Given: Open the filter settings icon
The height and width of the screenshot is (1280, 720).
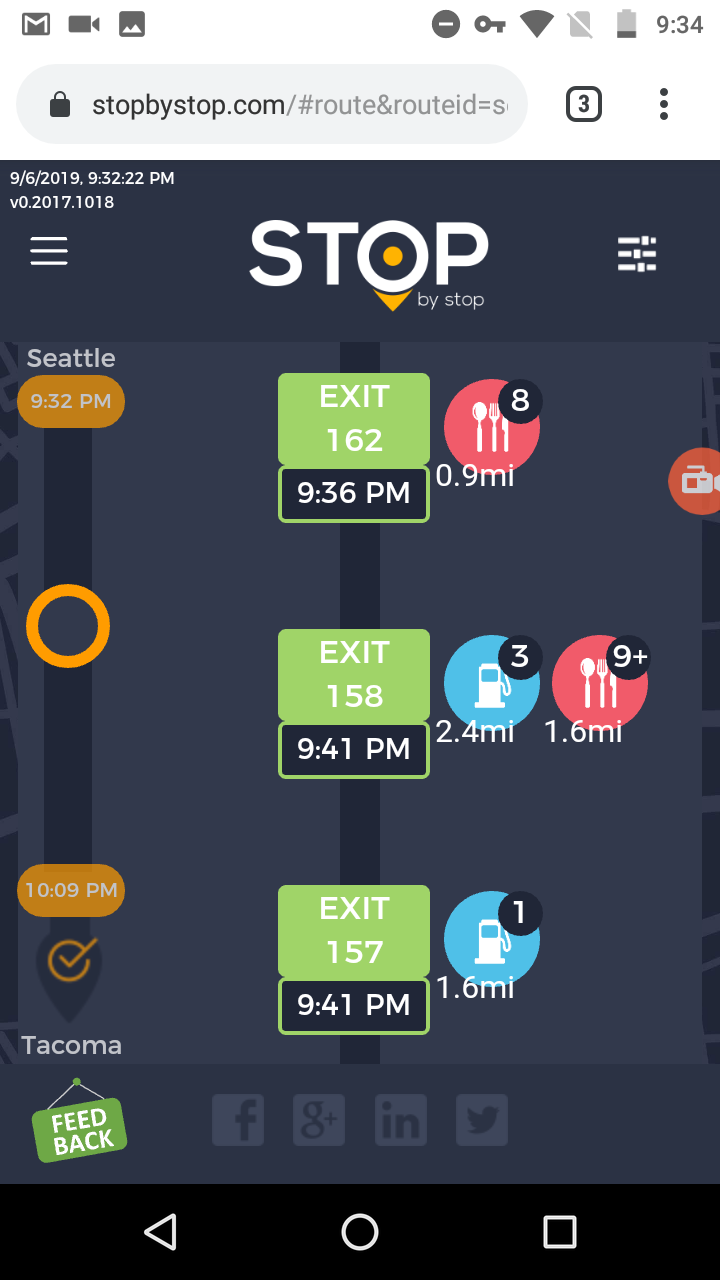Looking at the screenshot, I should tap(637, 254).
